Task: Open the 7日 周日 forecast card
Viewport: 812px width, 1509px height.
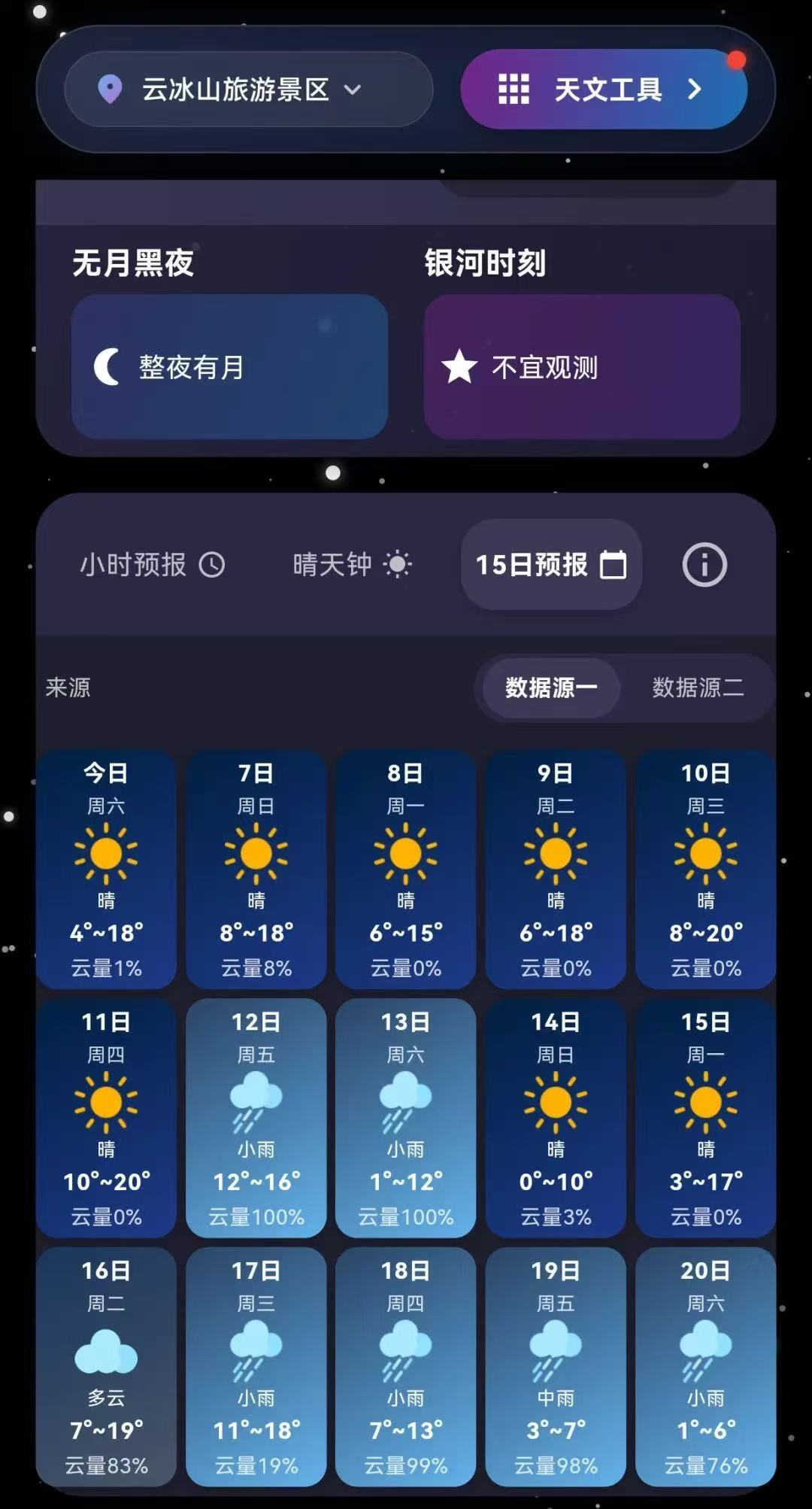Action: coord(256,869)
